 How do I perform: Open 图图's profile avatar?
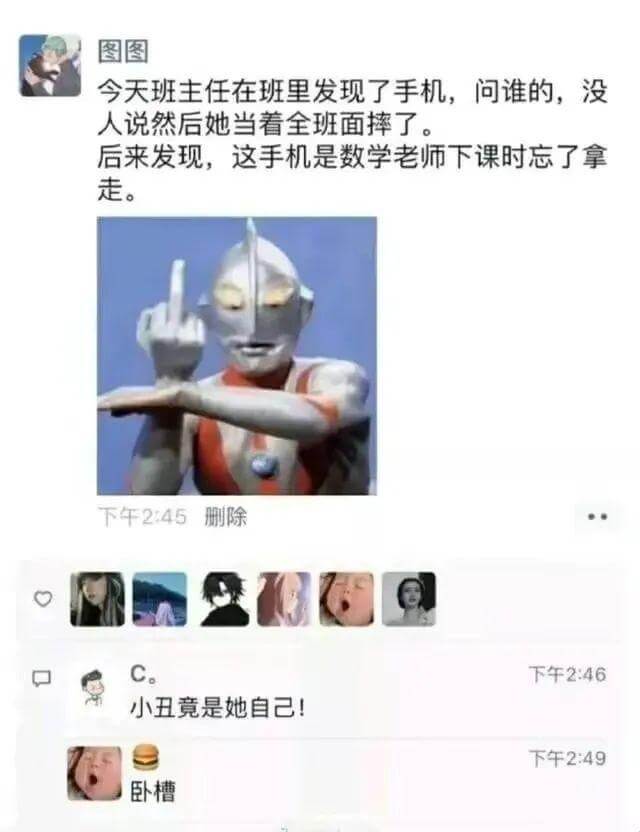tap(50, 64)
